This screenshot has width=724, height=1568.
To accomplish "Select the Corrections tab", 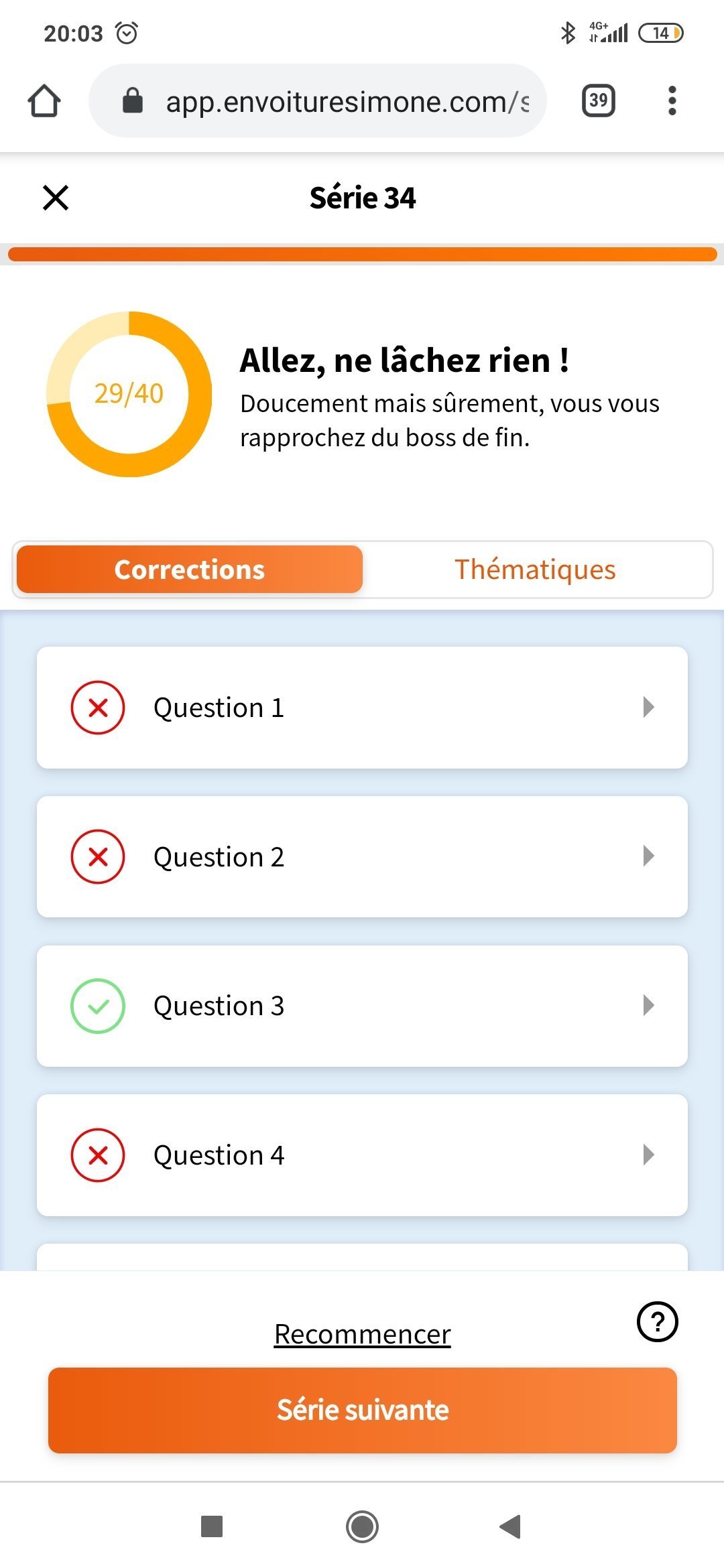I will [190, 570].
